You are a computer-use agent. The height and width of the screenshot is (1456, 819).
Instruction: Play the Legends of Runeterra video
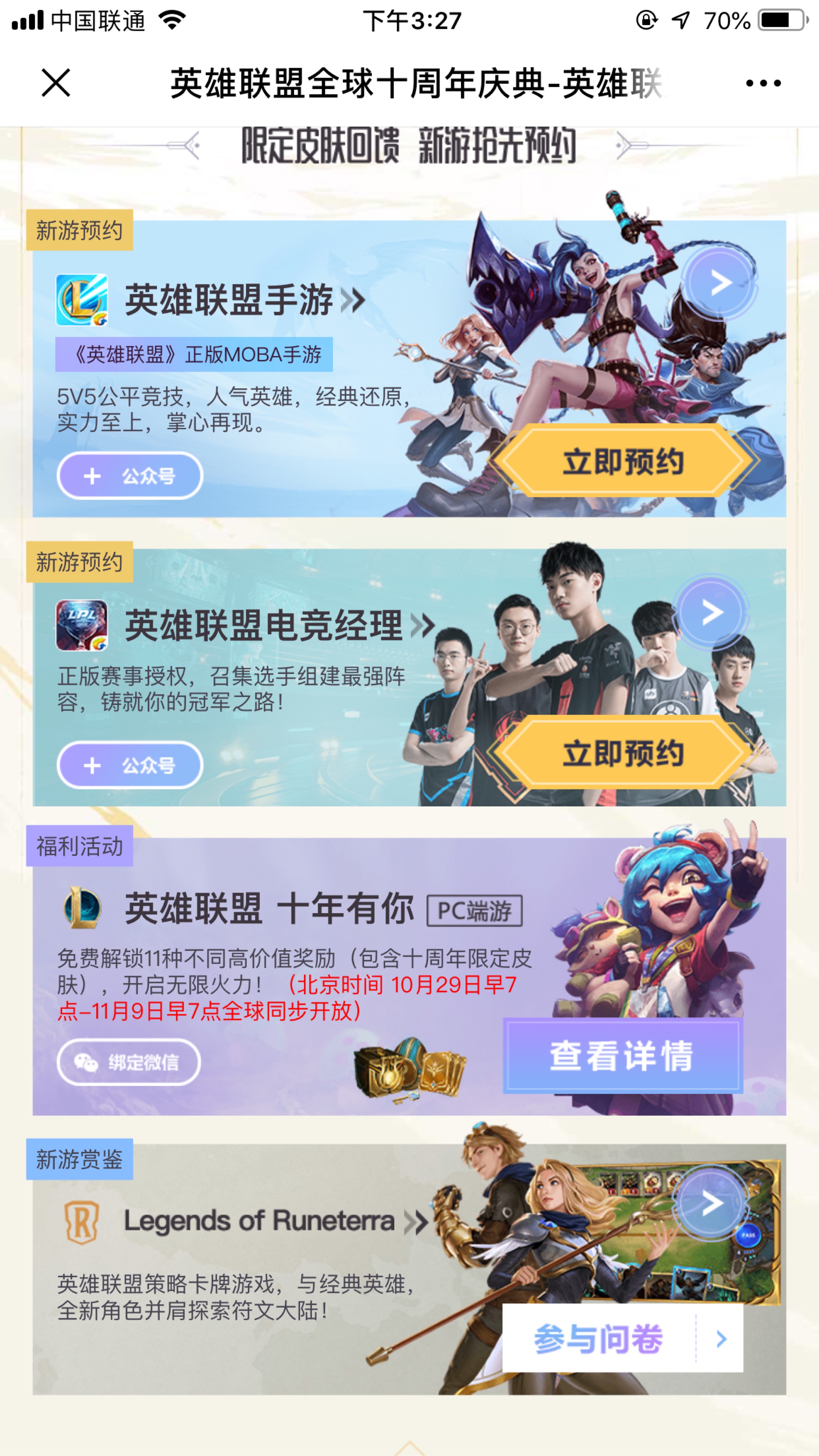point(712,1202)
